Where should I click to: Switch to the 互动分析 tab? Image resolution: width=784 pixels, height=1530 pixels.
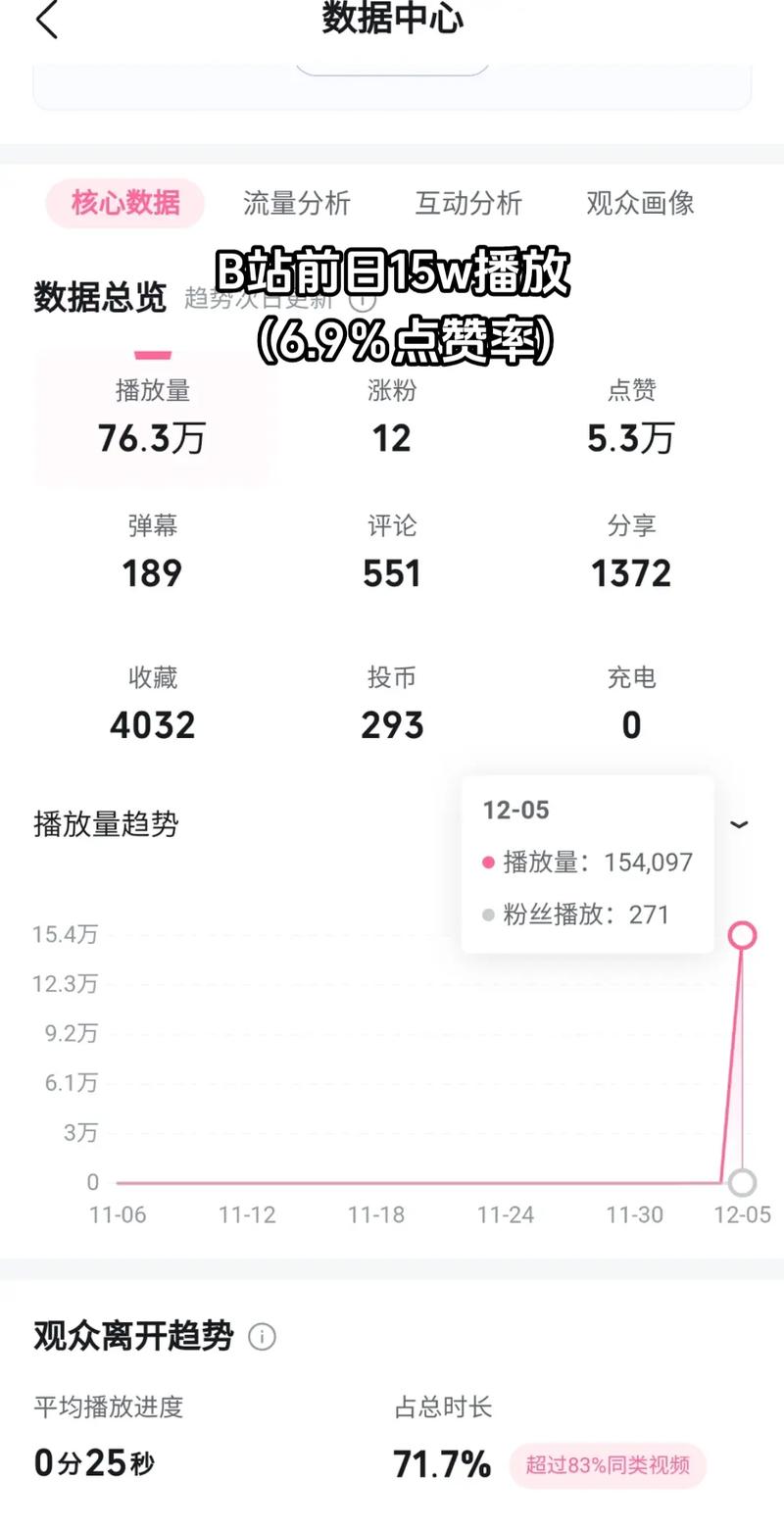[468, 203]
